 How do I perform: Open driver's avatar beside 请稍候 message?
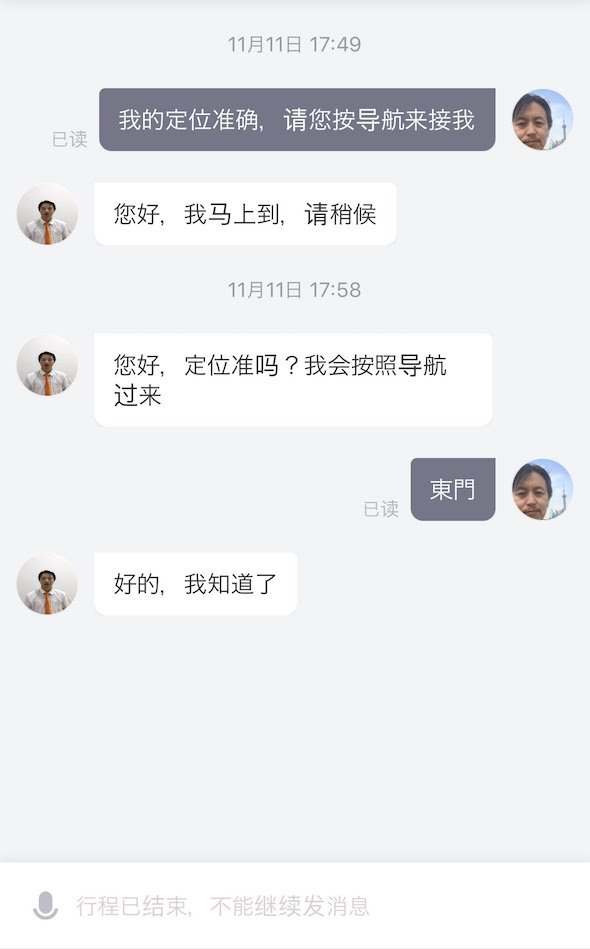click(x=47, y=214)
